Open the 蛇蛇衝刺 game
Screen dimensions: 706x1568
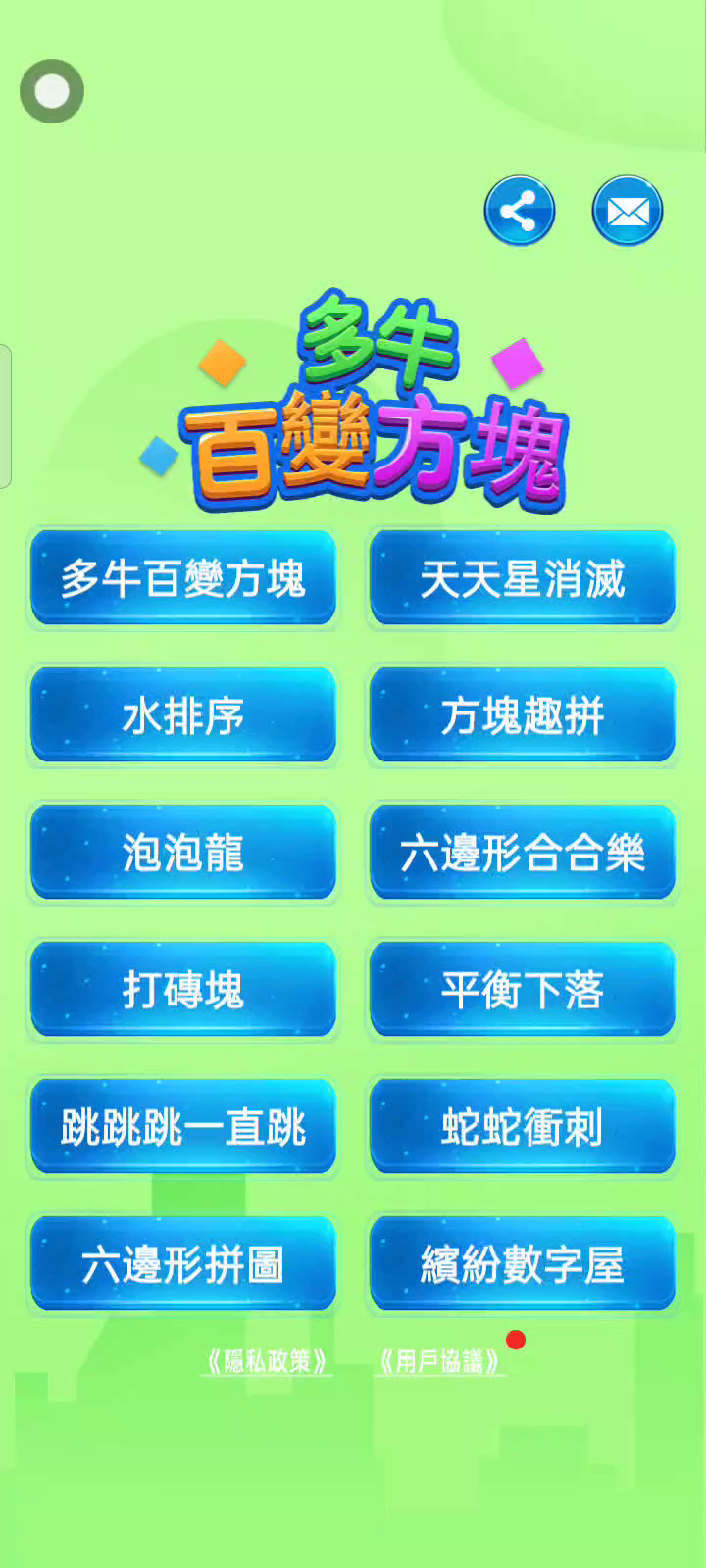point(522,1127)
